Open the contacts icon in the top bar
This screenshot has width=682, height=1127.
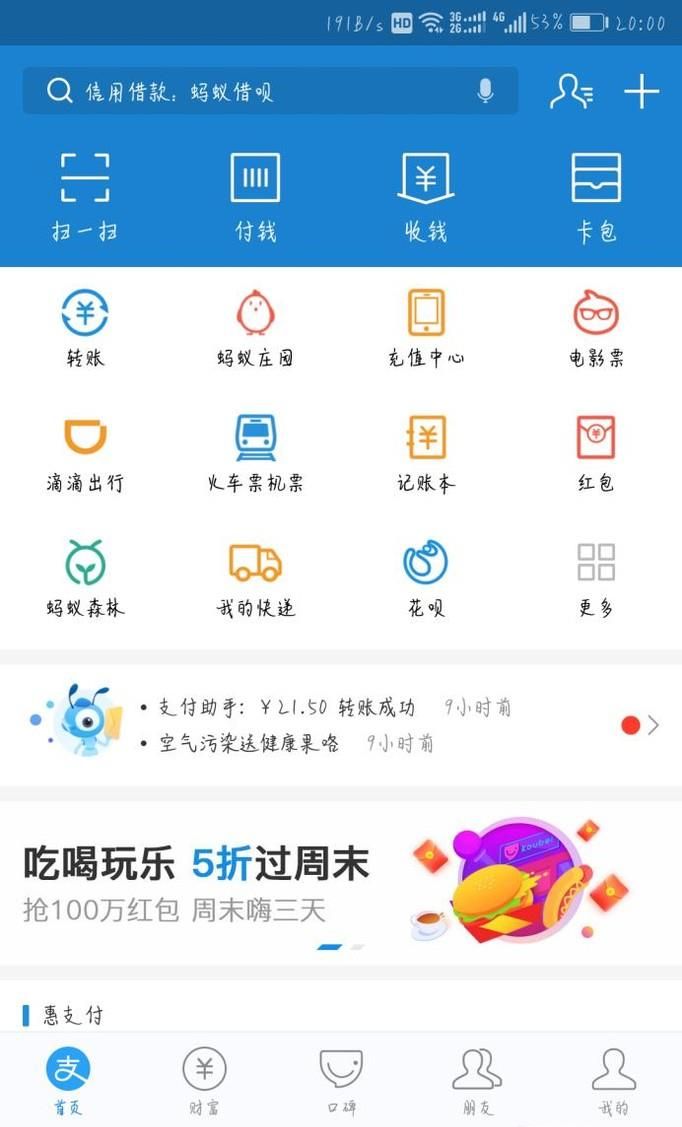[x=571, y=92]
